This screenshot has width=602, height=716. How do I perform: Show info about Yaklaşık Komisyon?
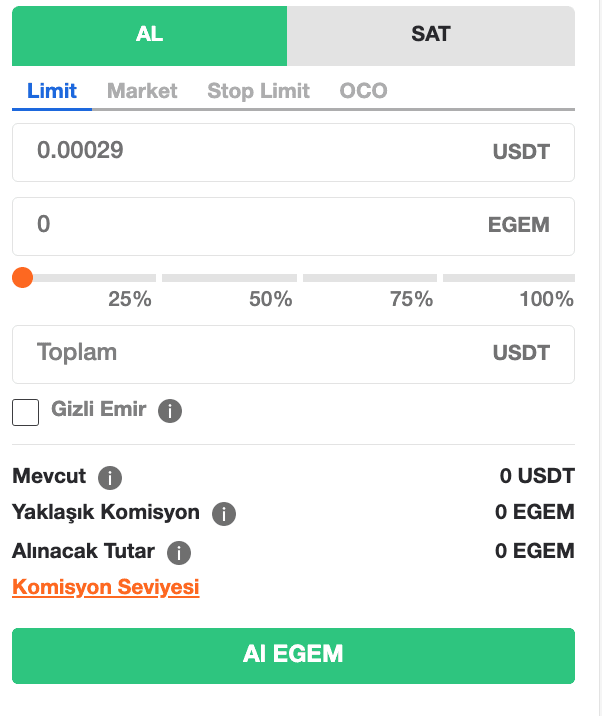(224, 514)
